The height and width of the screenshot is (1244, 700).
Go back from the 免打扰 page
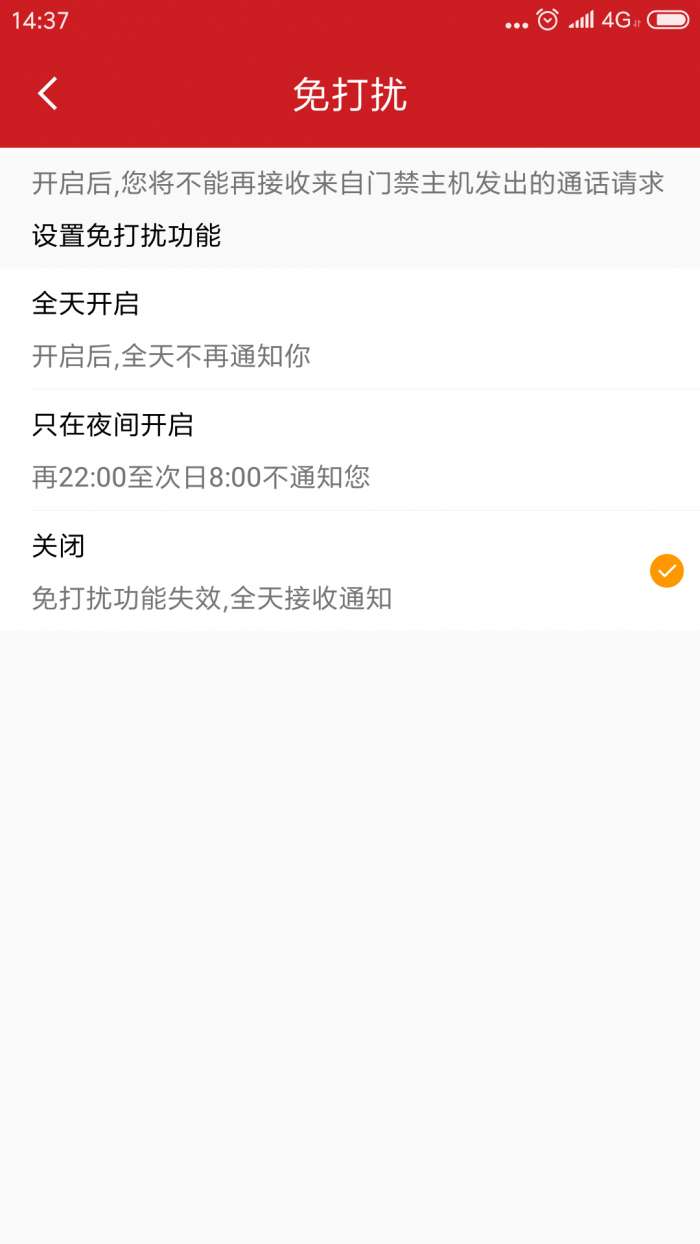click(x=48, y=94)
